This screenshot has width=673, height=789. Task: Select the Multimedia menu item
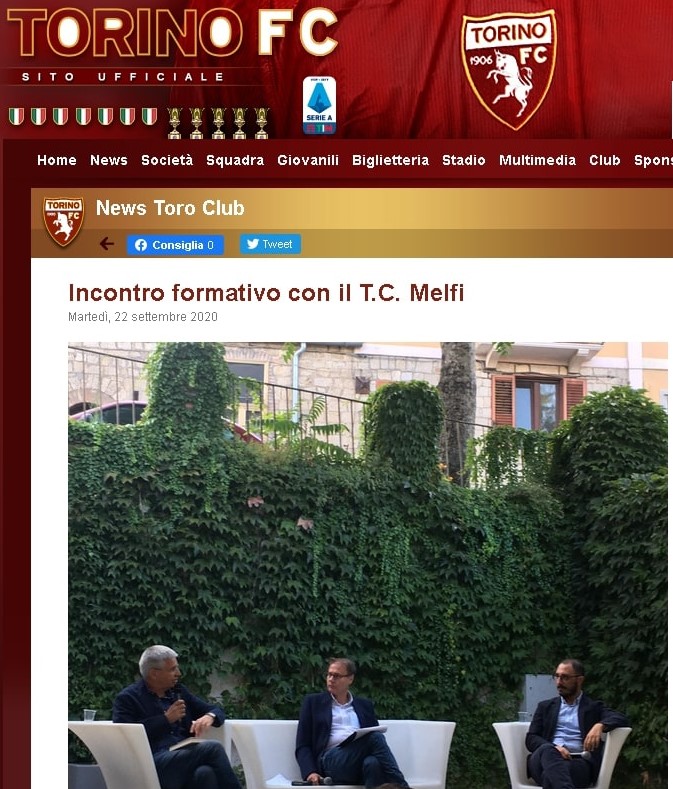point(537,160)
